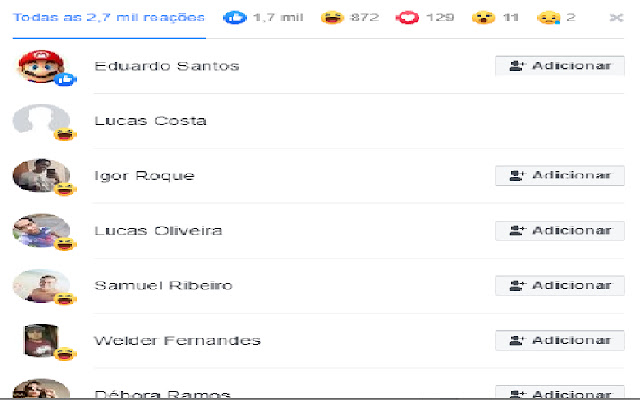View the 11 wow reactions

pyautogui.click(x=497, y=18)
